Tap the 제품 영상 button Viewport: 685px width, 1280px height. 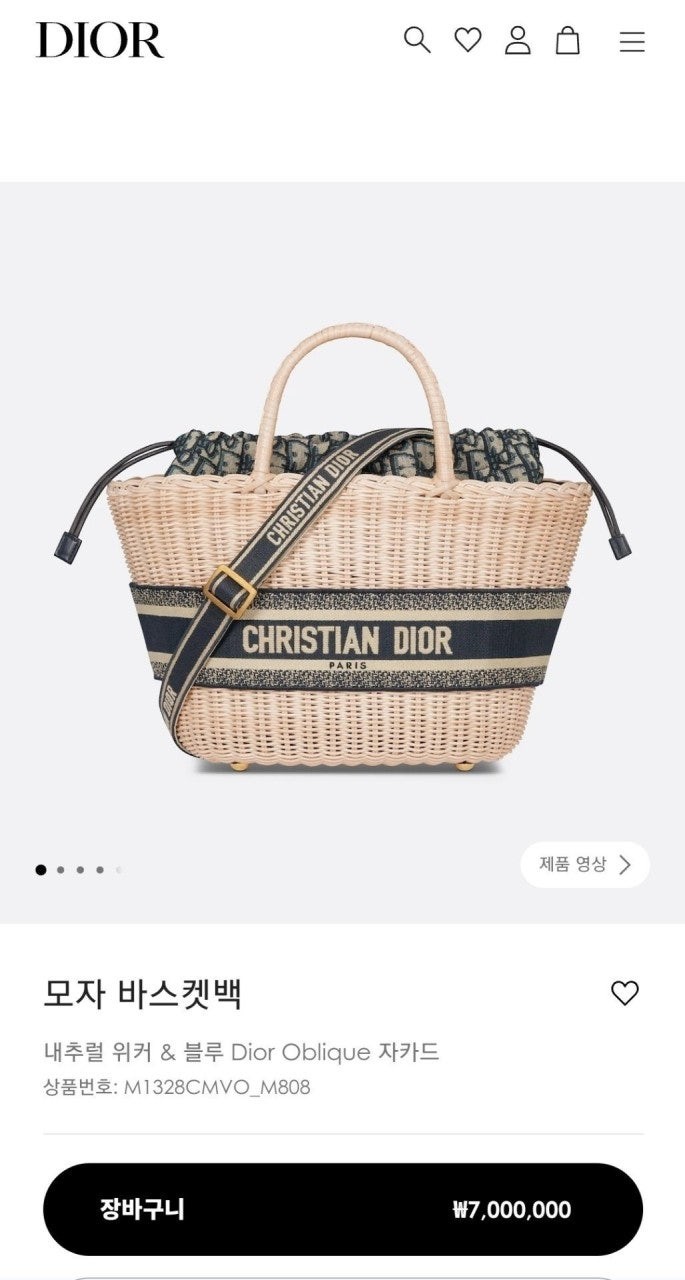tap(585, 865)
